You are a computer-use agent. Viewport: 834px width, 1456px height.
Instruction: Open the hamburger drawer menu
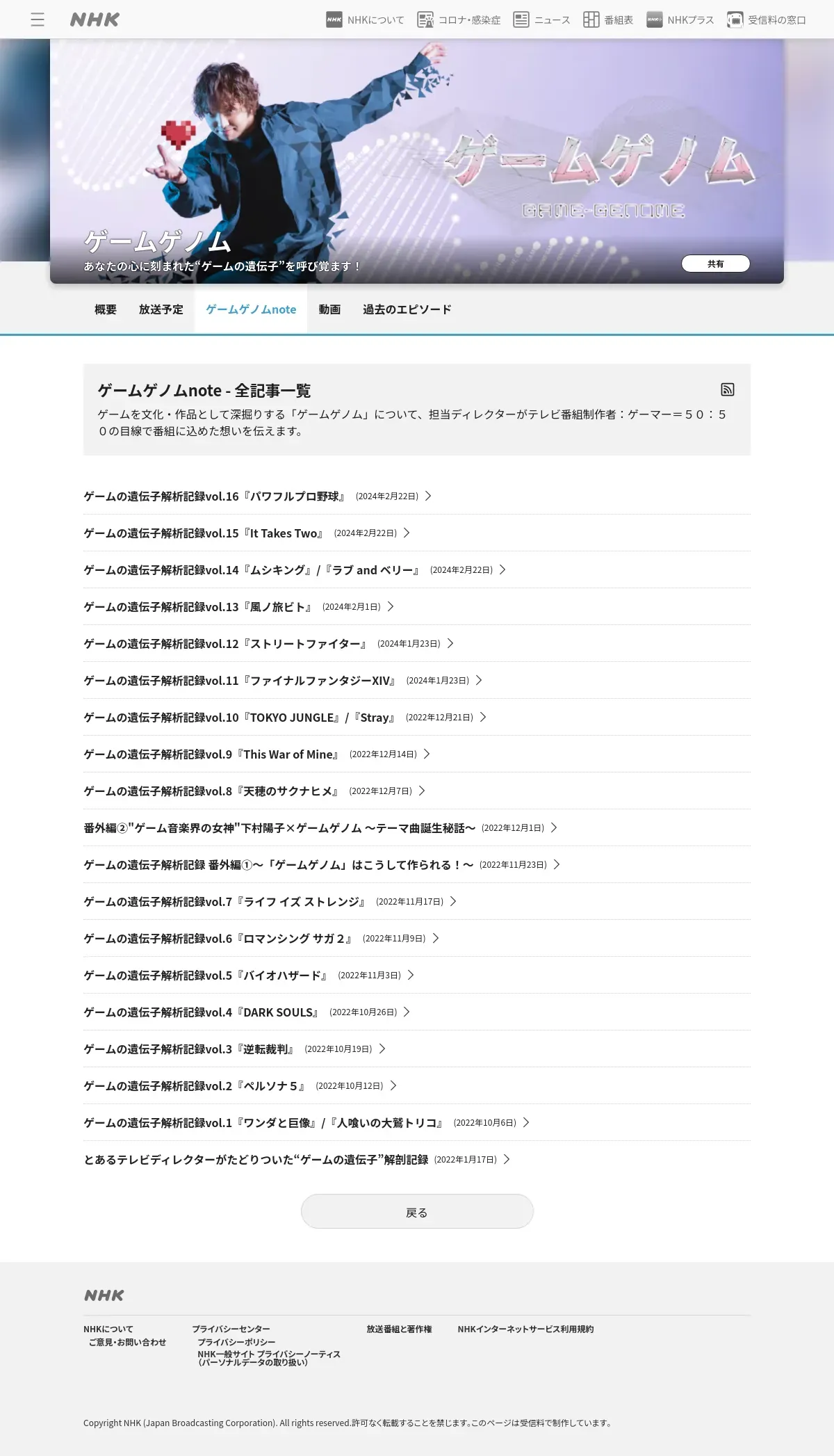[x=38, y=19]
